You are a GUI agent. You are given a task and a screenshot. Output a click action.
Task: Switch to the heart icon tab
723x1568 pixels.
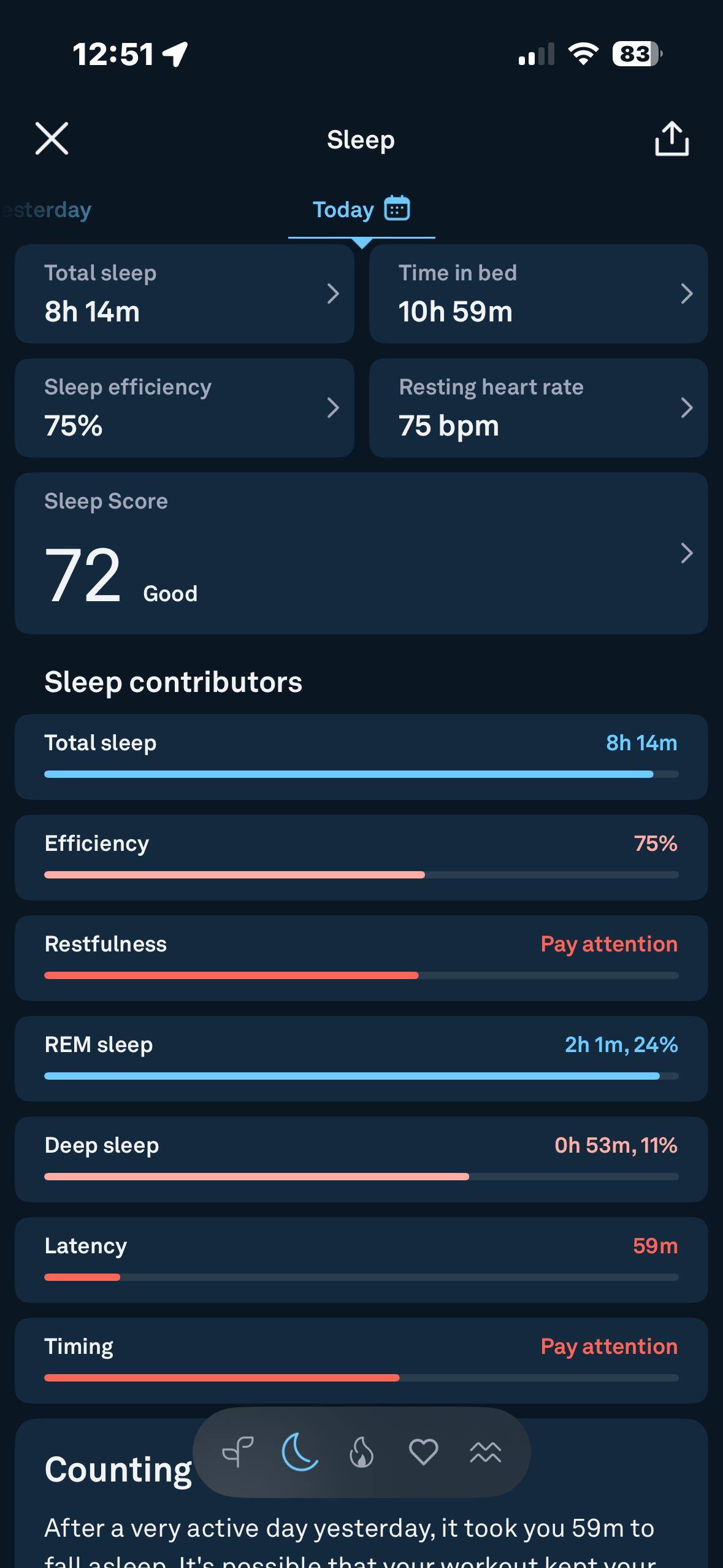(423, 1452)
